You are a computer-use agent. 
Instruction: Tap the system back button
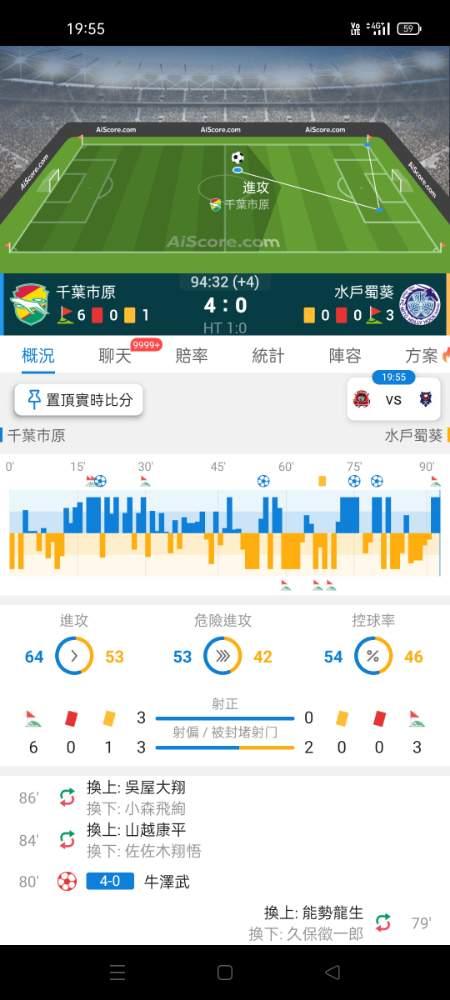point(332,972)
